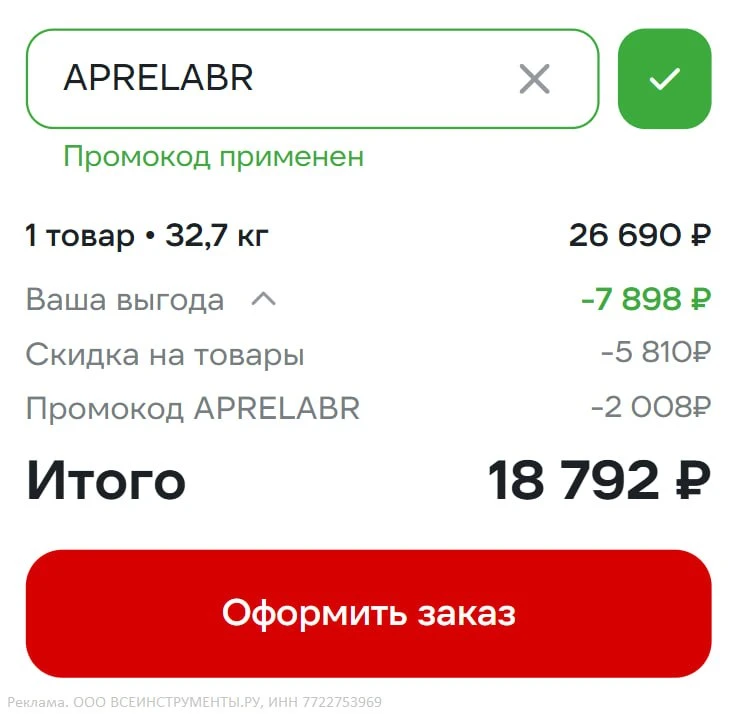The width and height of the screenshot is (740, 714).
Task: Edit the promo code input field
Action: tap(280, 79)
